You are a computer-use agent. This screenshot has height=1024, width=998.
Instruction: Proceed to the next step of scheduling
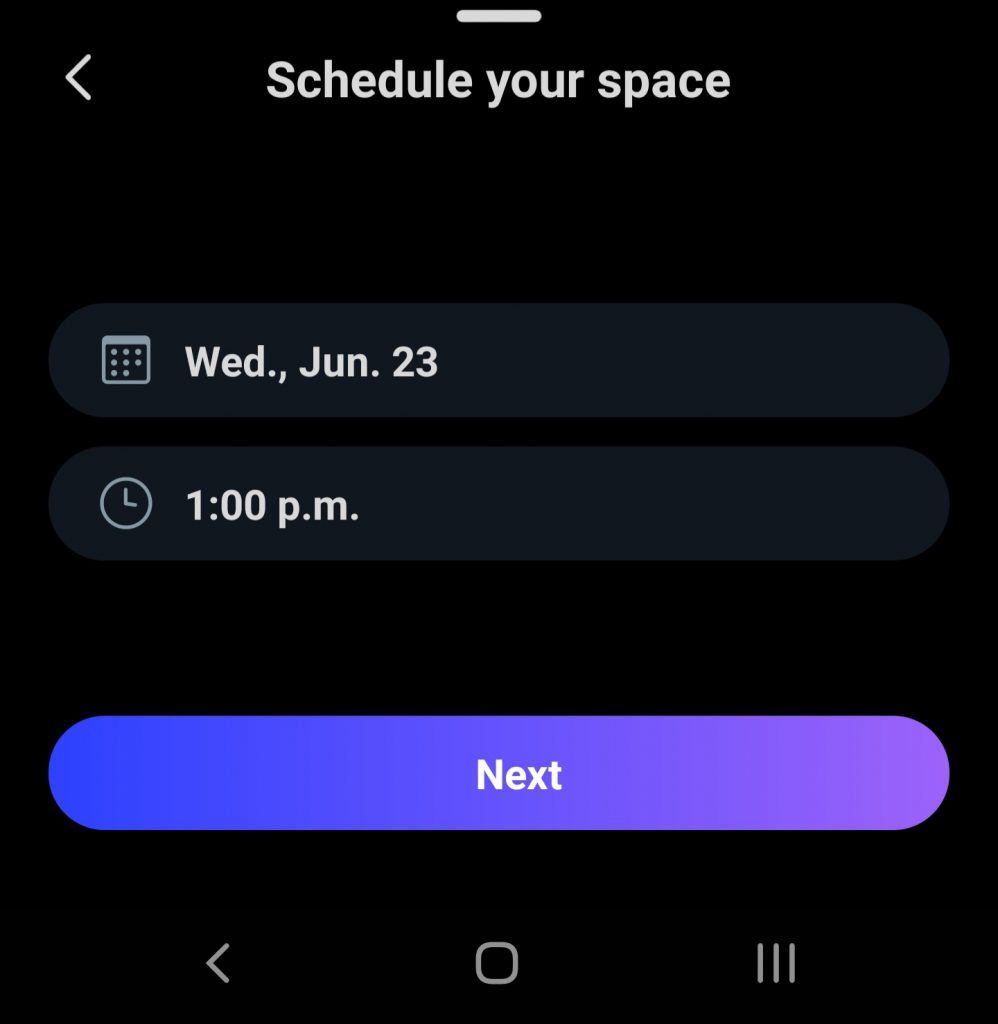click(498, 773)
